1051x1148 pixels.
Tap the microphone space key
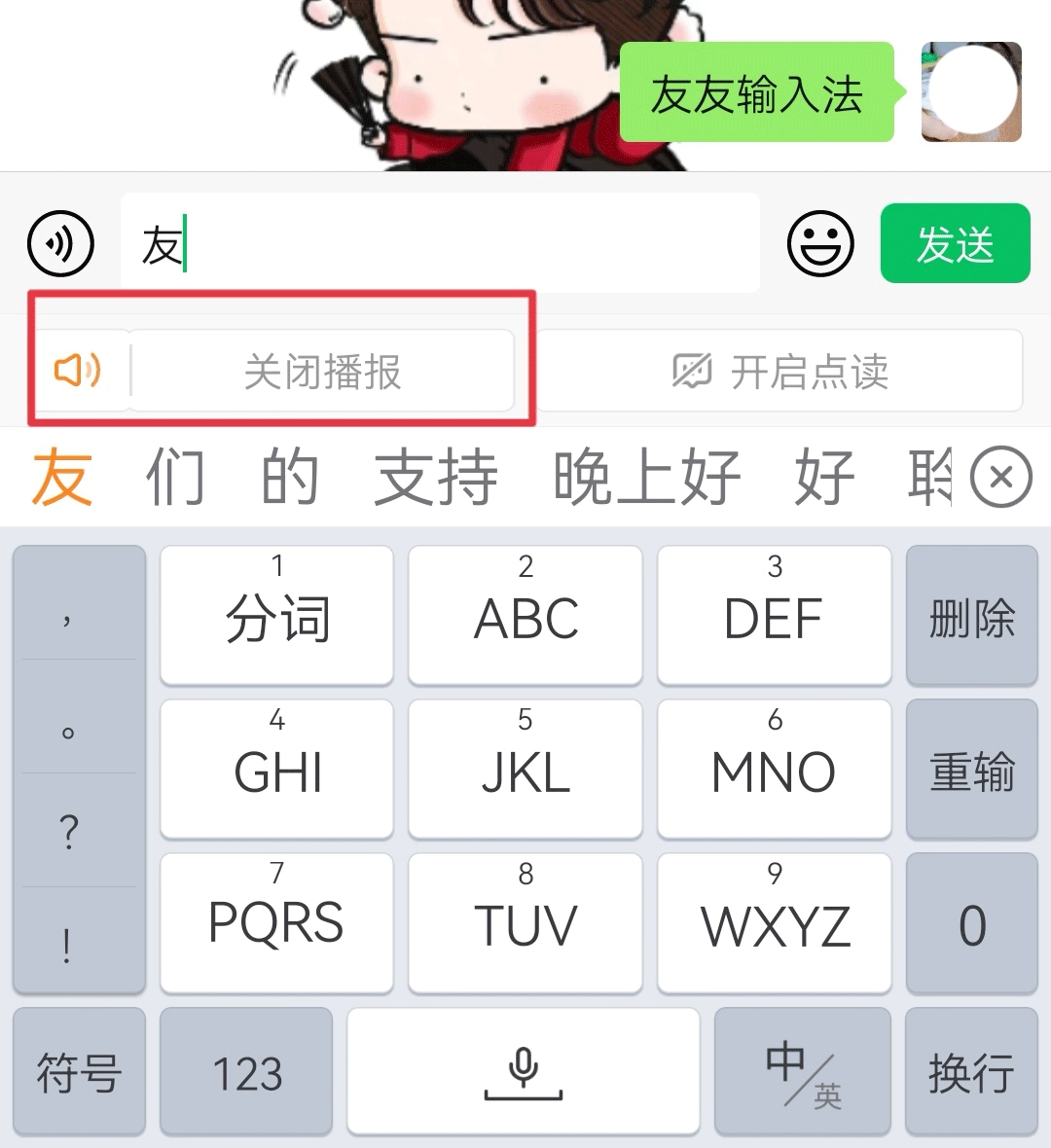point(524,1071)
